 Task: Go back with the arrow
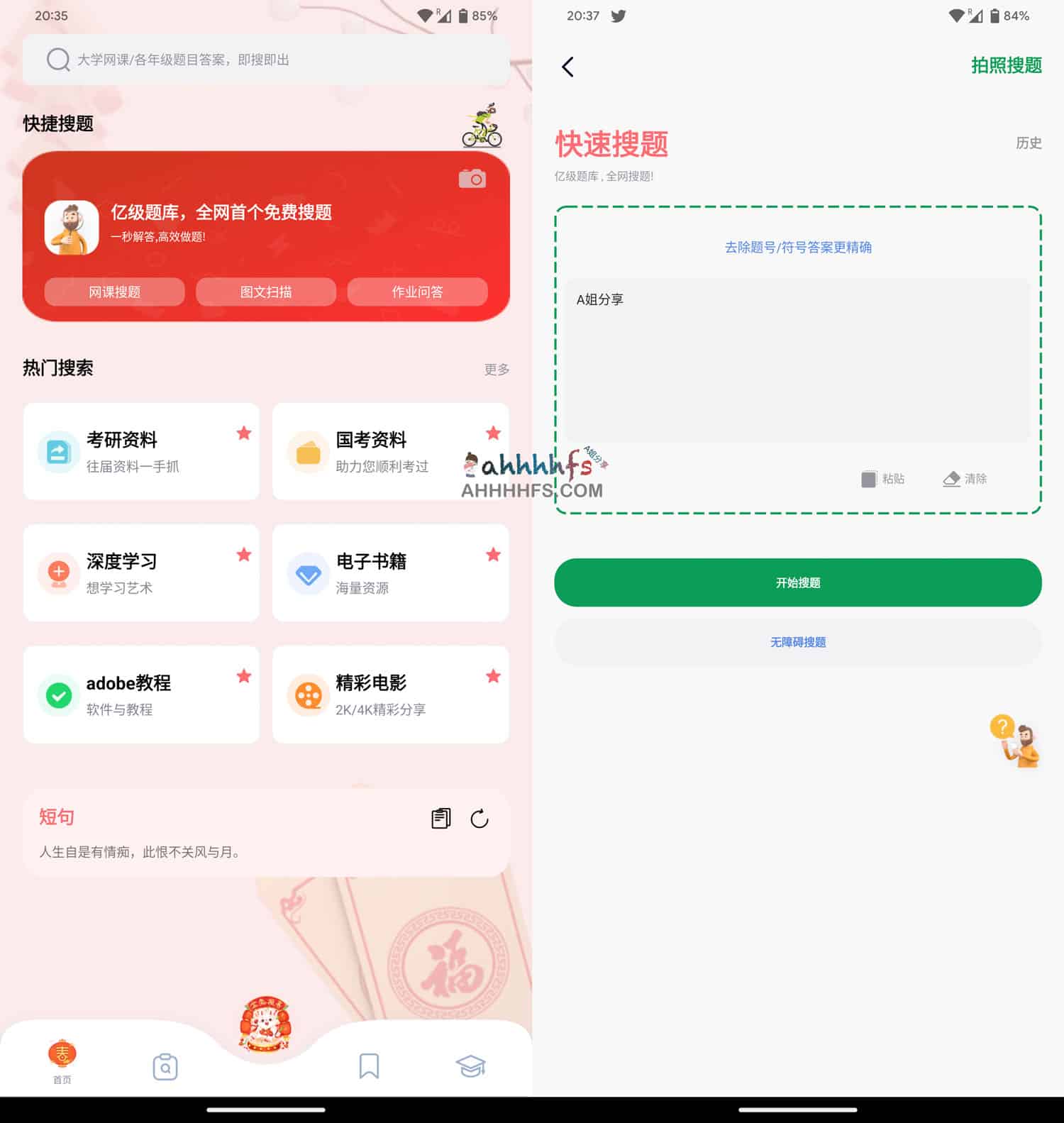tap(567, 67)
